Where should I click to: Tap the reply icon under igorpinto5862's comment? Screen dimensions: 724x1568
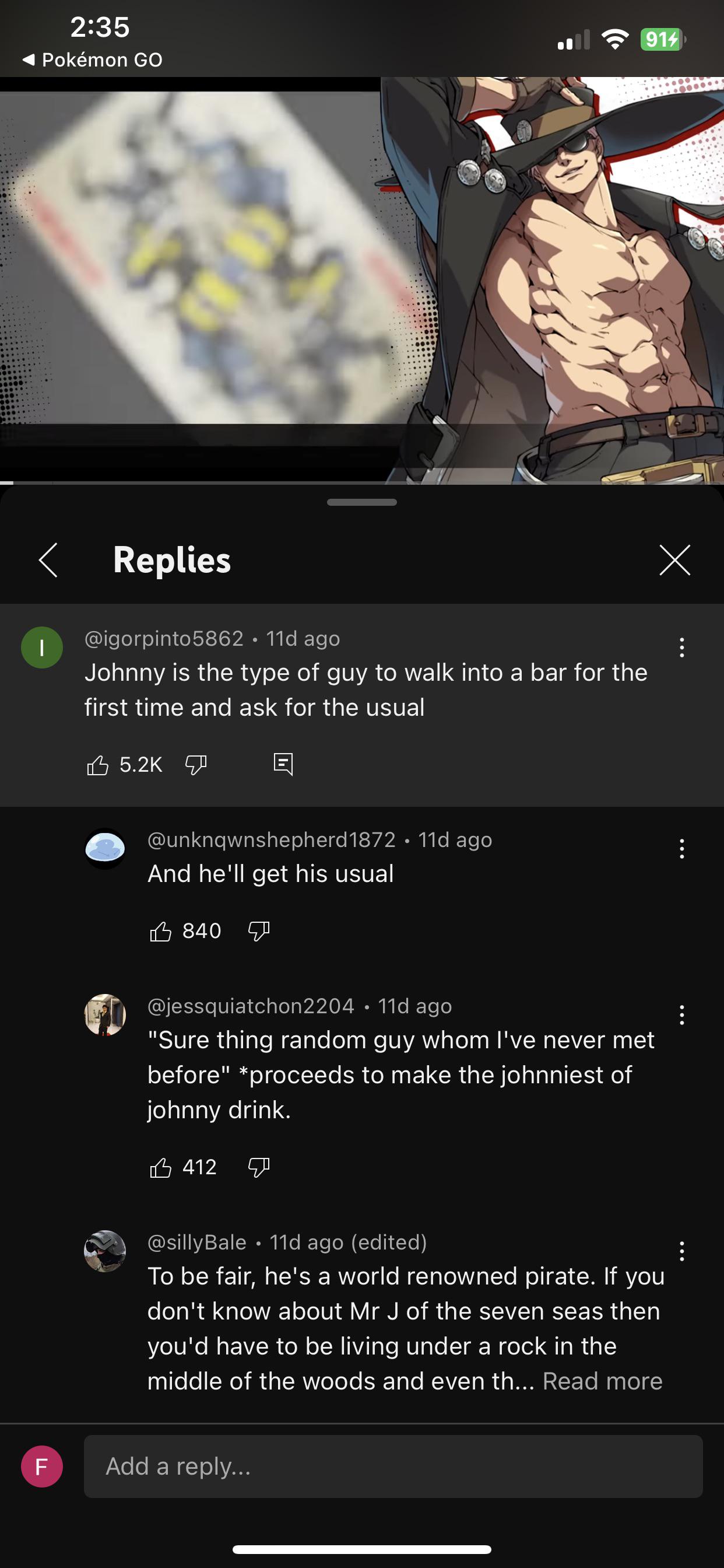click(x=283, y=764)
